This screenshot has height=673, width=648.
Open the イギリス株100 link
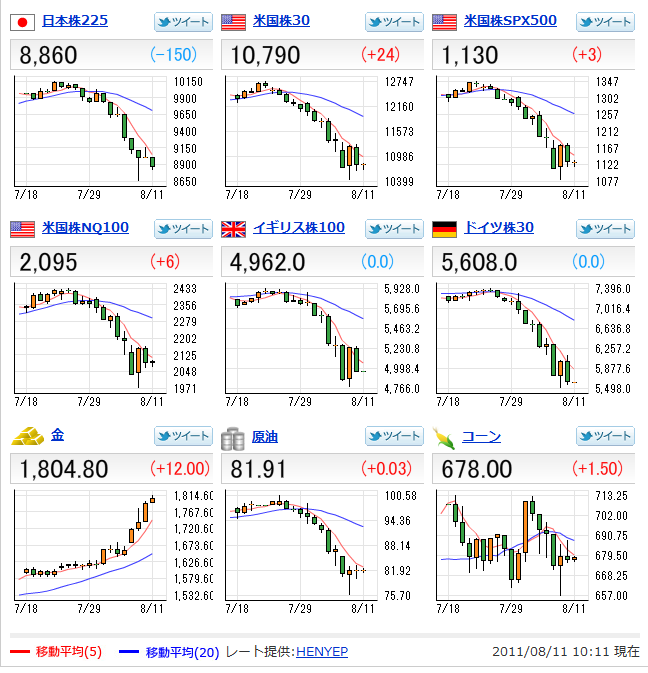pos(299,228)
